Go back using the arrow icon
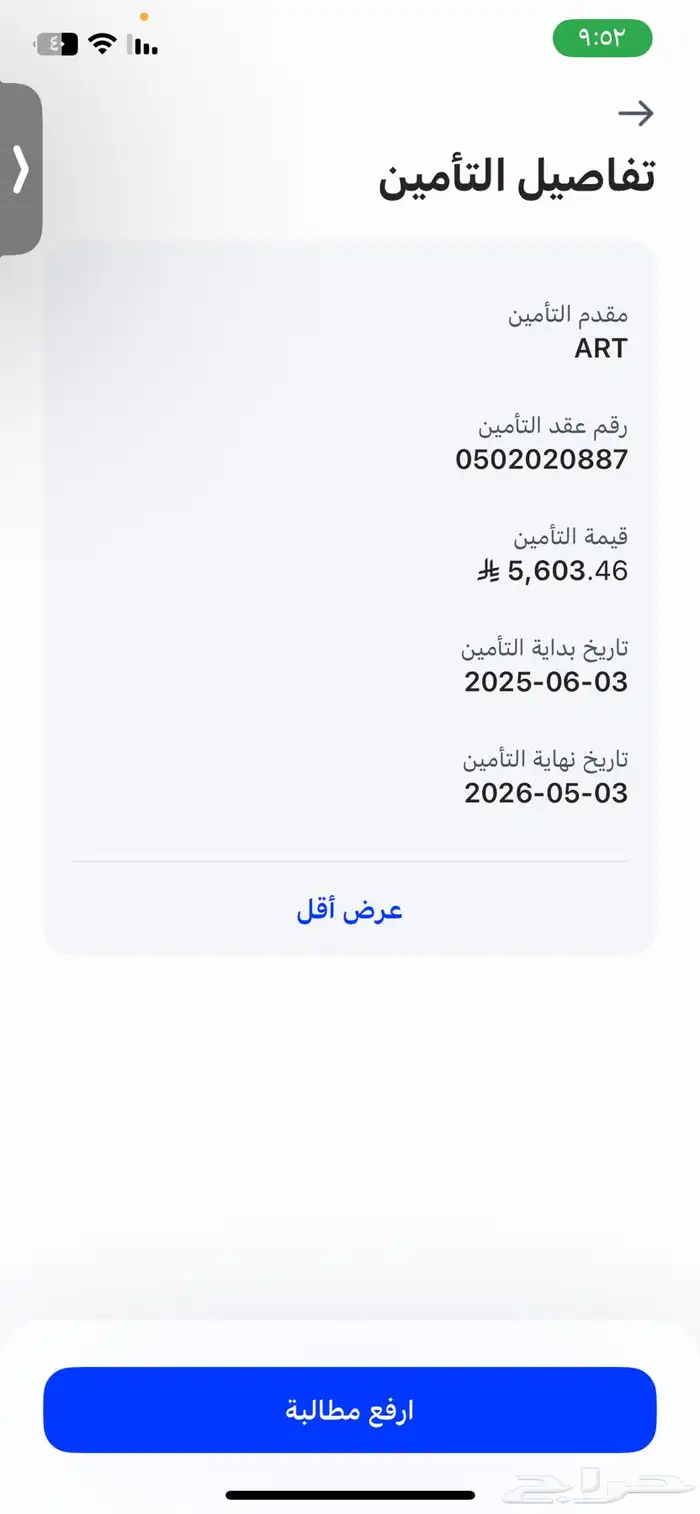700x1514 pixels. (x=635, y=114)
